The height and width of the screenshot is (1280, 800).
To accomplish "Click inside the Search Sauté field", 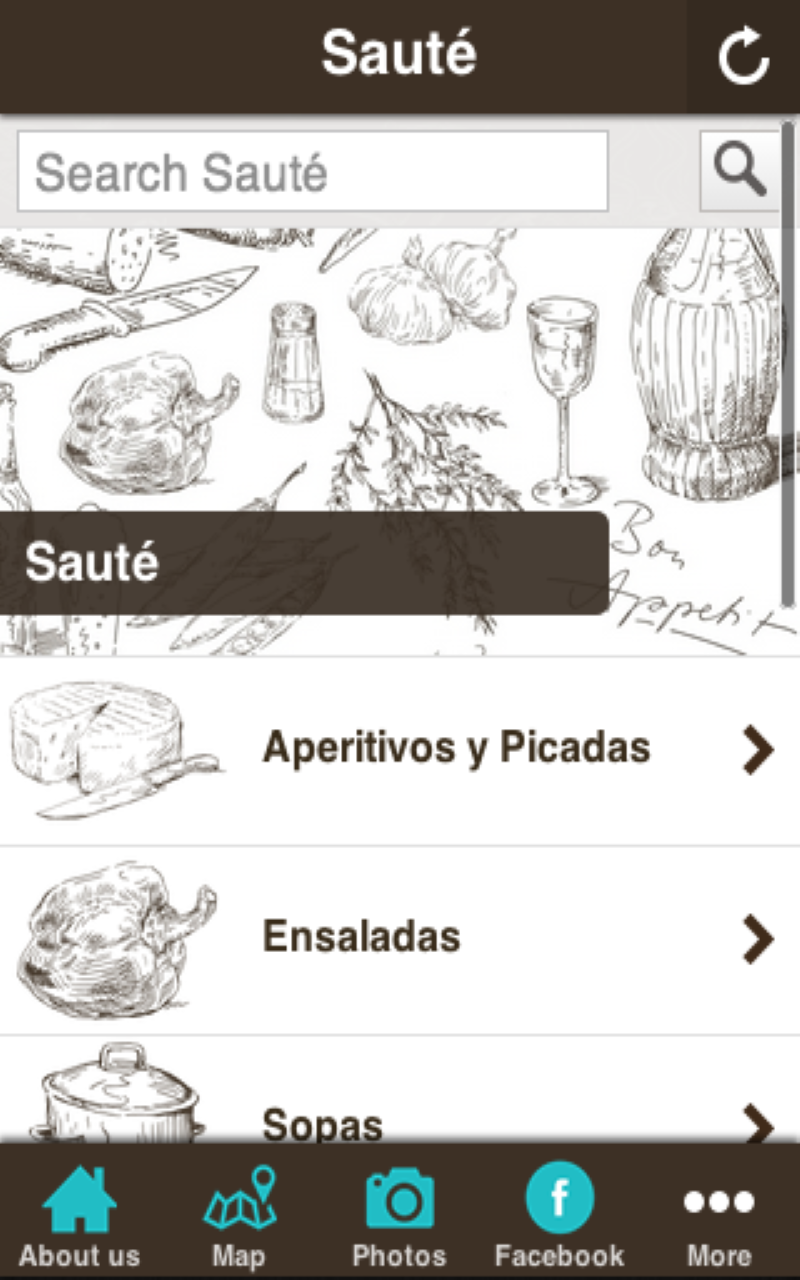I will 310,171.
